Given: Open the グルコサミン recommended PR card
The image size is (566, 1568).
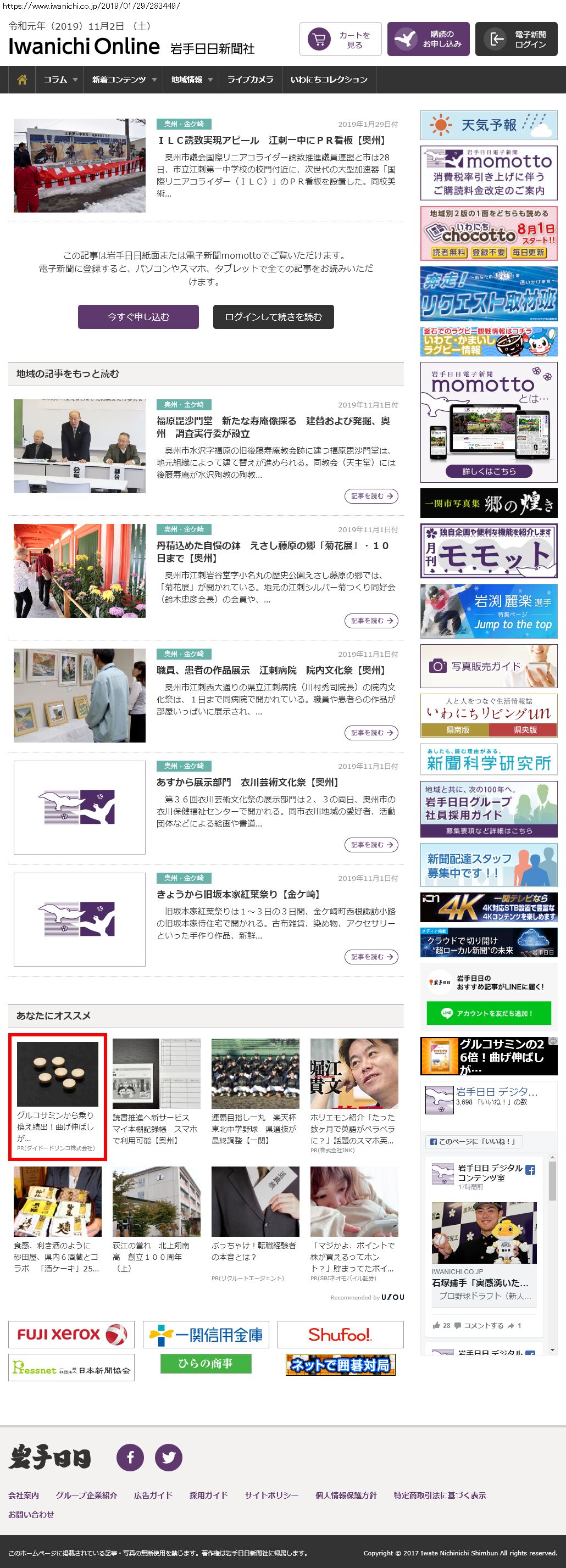Looking at the screenshot, I should click(57, 1097).
